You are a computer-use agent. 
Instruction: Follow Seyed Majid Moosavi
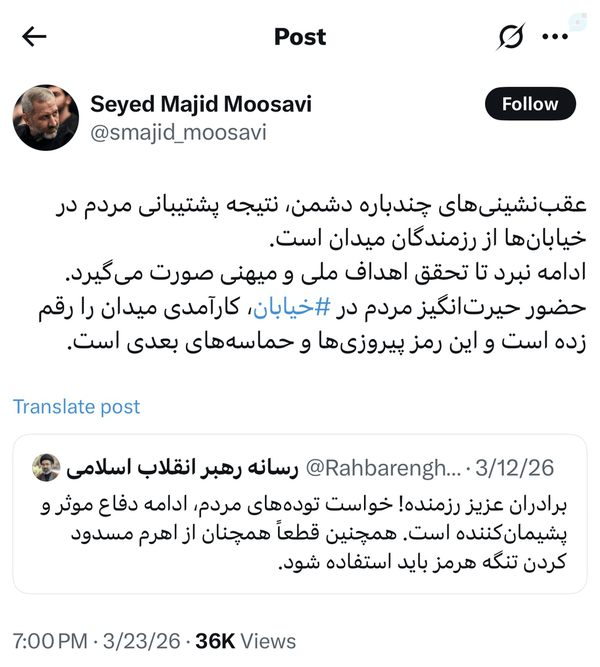(x=530, y=104)
